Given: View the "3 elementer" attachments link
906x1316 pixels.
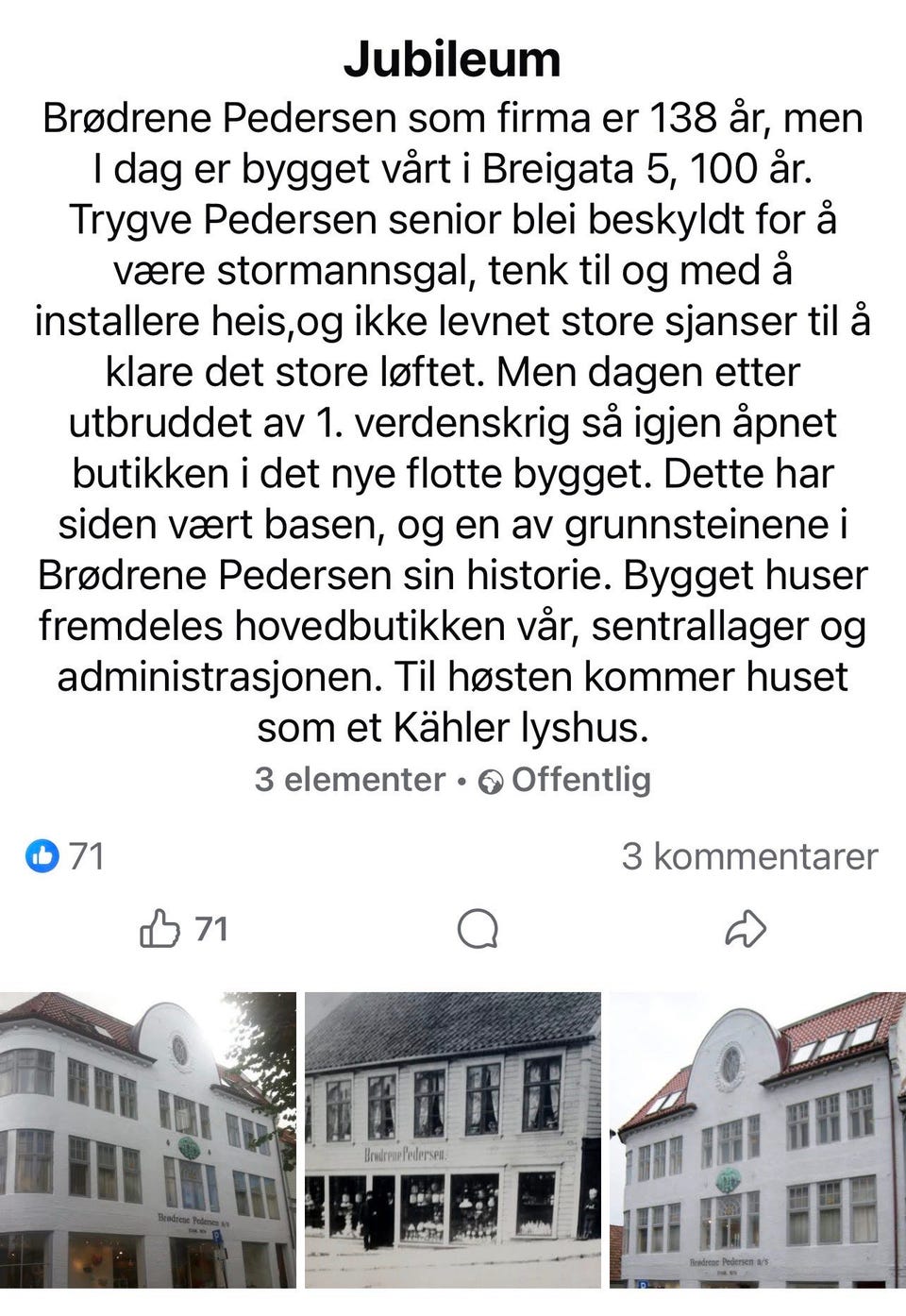Looking at the screenshot, I should pyautogui.click(x=347, y=781).
